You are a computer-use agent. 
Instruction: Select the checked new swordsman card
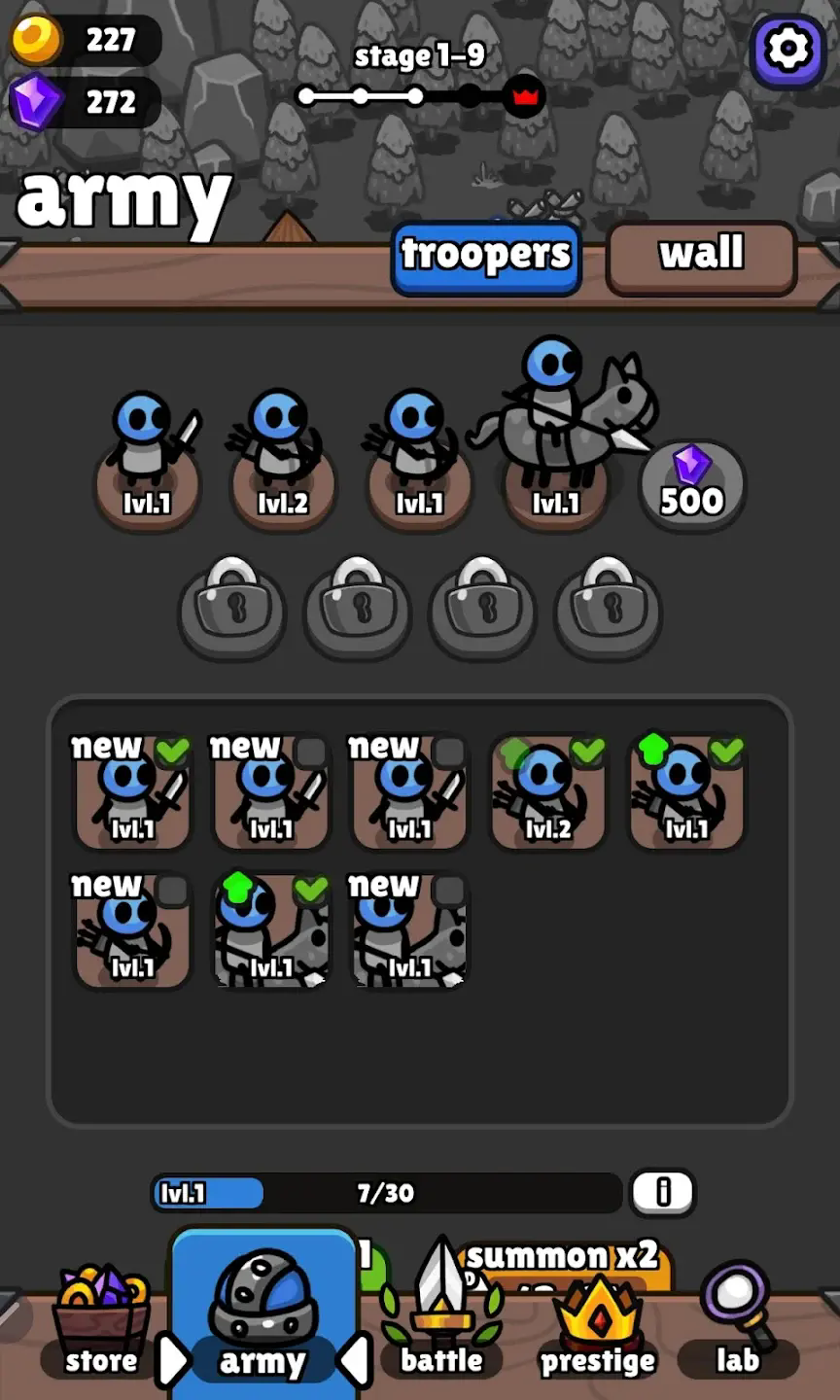(x=133, y=792)
